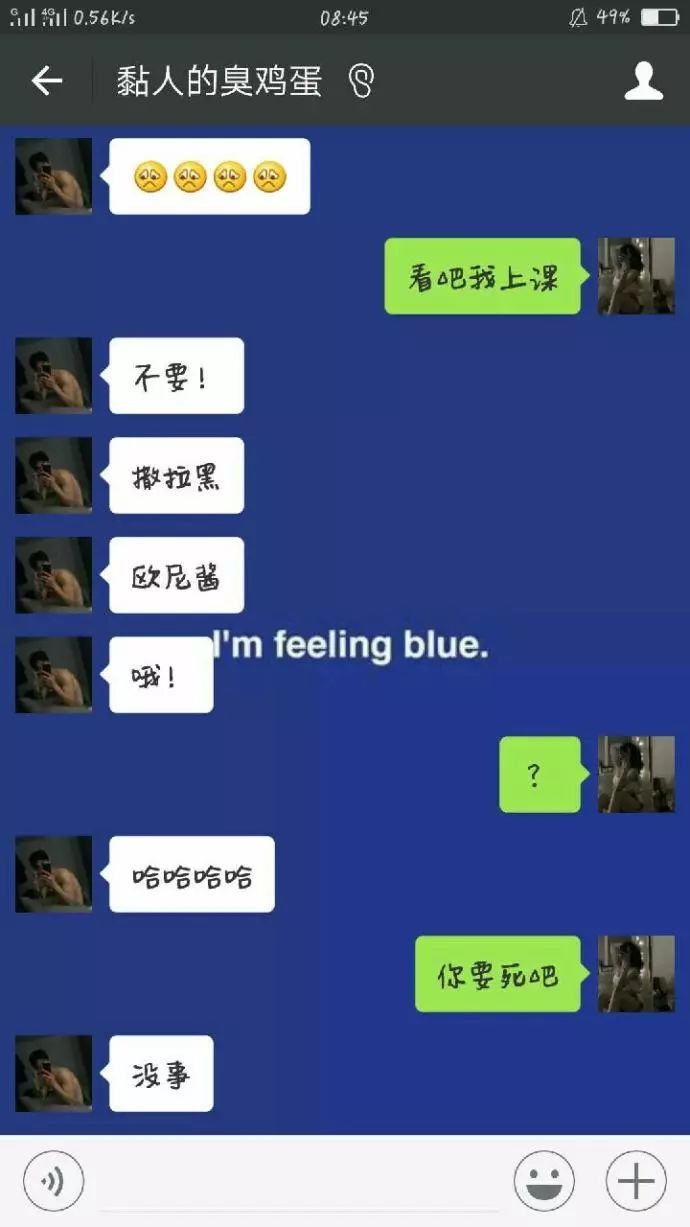Open the chat info profile icon
The image size is (690, 1227).
tap(644, 81)
